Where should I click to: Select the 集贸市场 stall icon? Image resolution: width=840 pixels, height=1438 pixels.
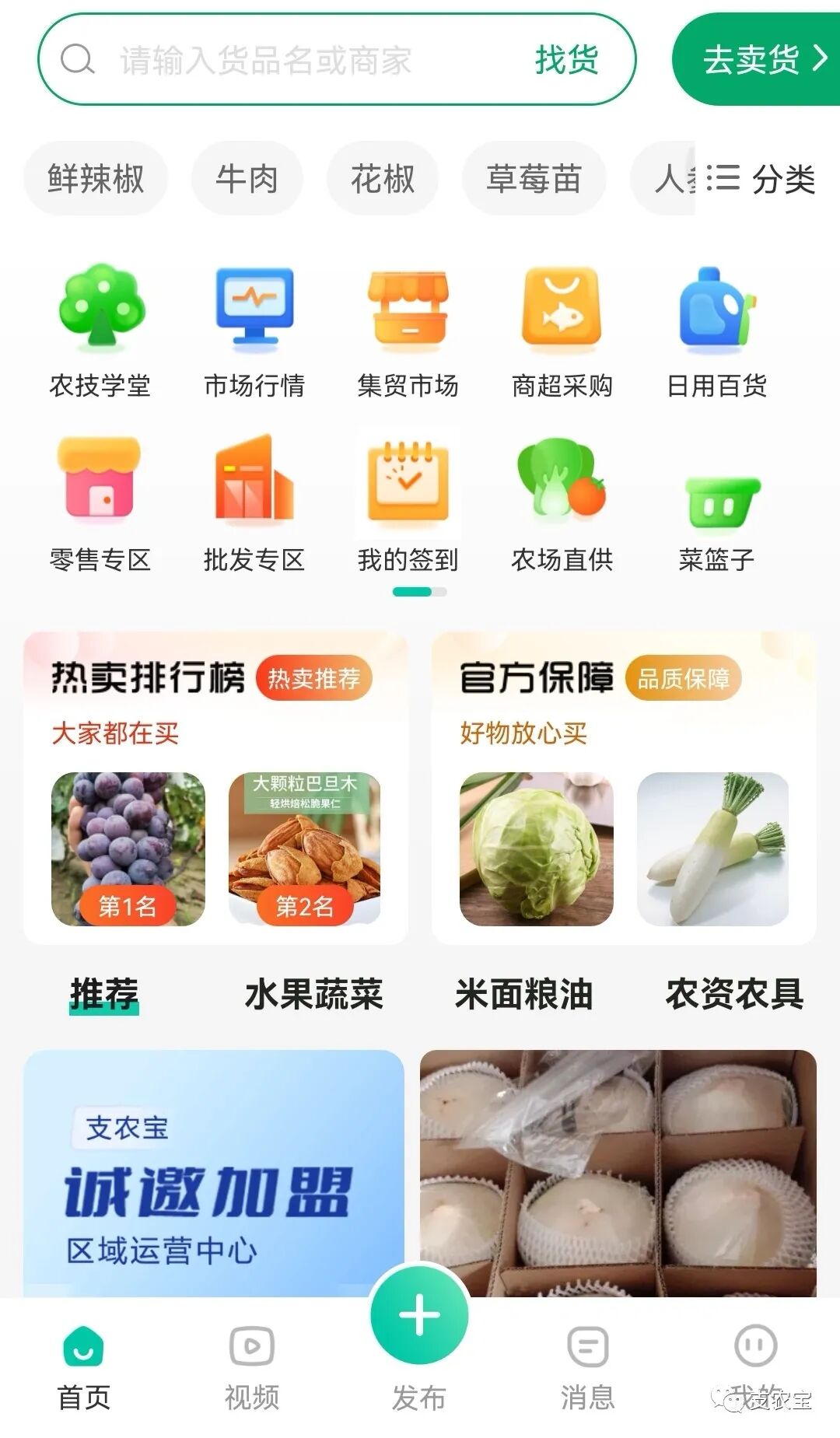pyautogui.click(x=407, y=327)
